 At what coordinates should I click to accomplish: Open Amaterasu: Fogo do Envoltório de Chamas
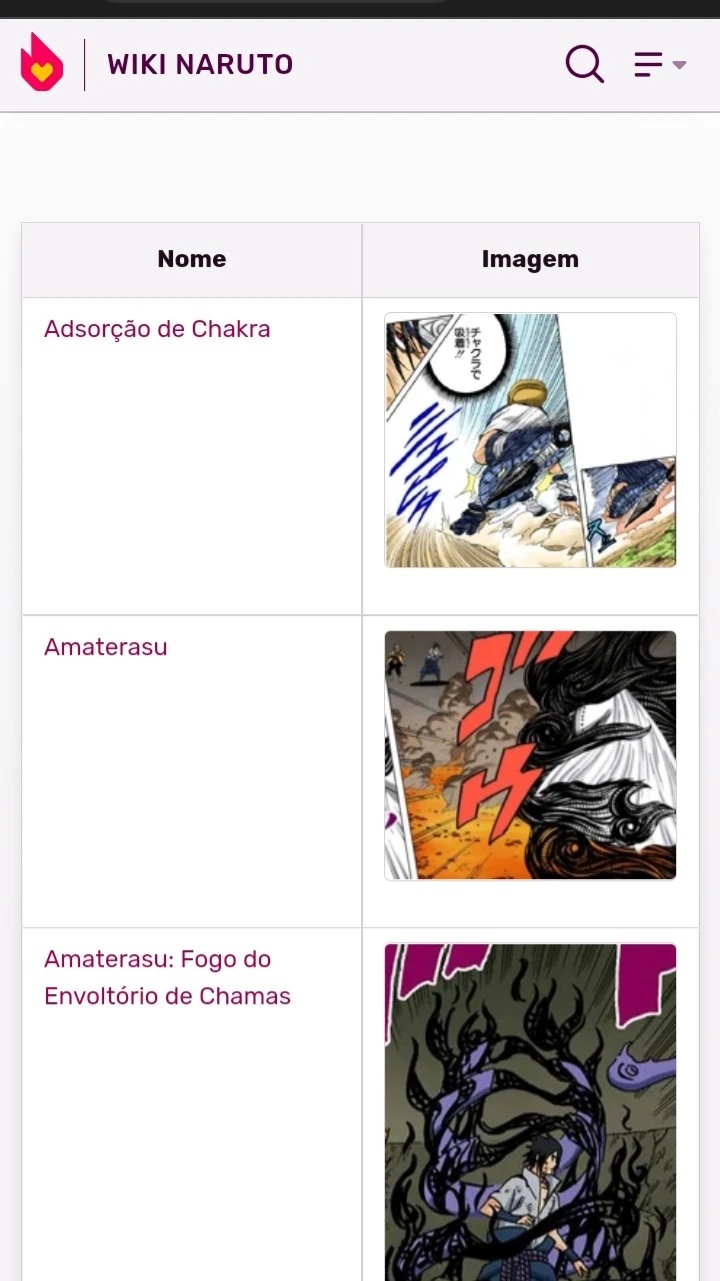point(166,977)
